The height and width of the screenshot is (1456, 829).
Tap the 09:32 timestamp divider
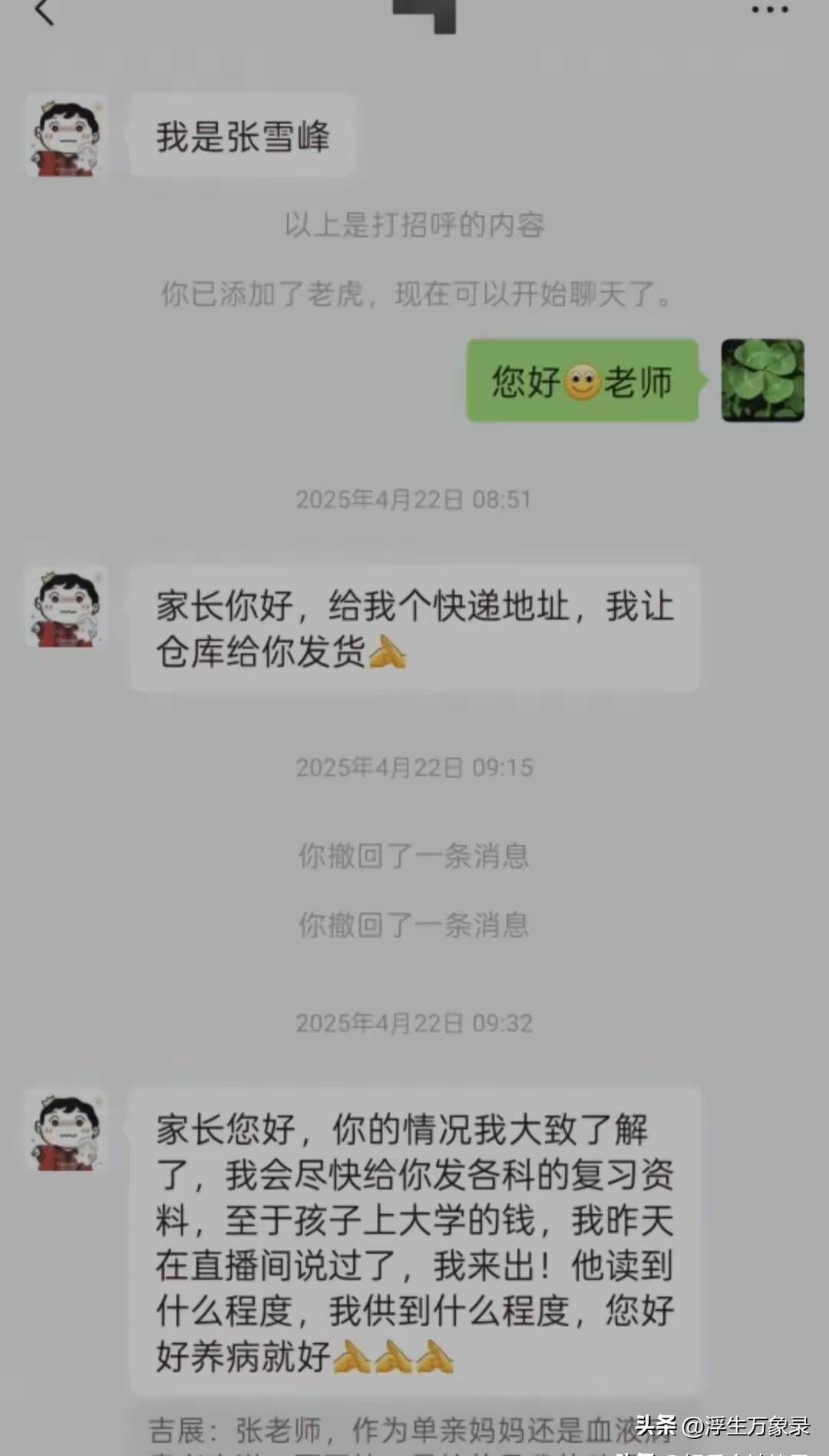[414, 1024]
